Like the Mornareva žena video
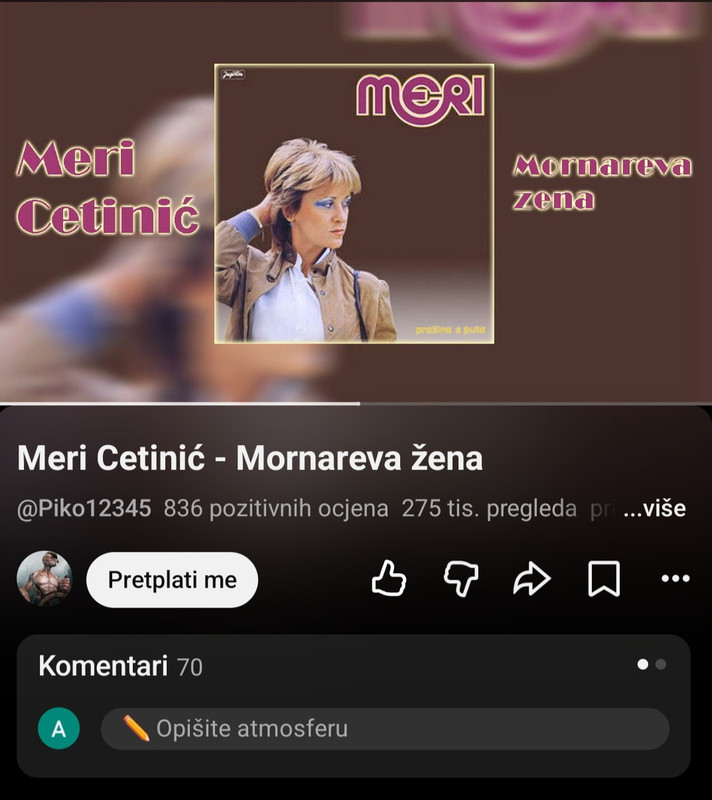 point(389,579)
